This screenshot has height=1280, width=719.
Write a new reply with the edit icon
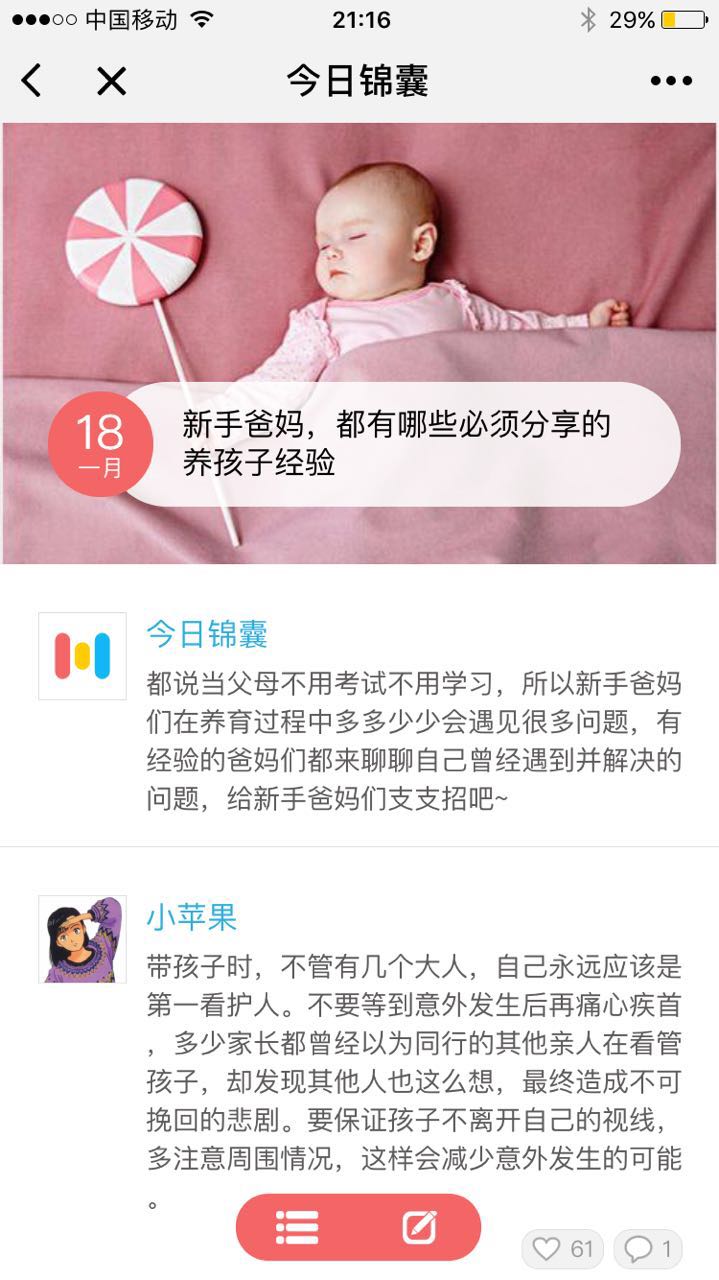[x=420, y=1227]
